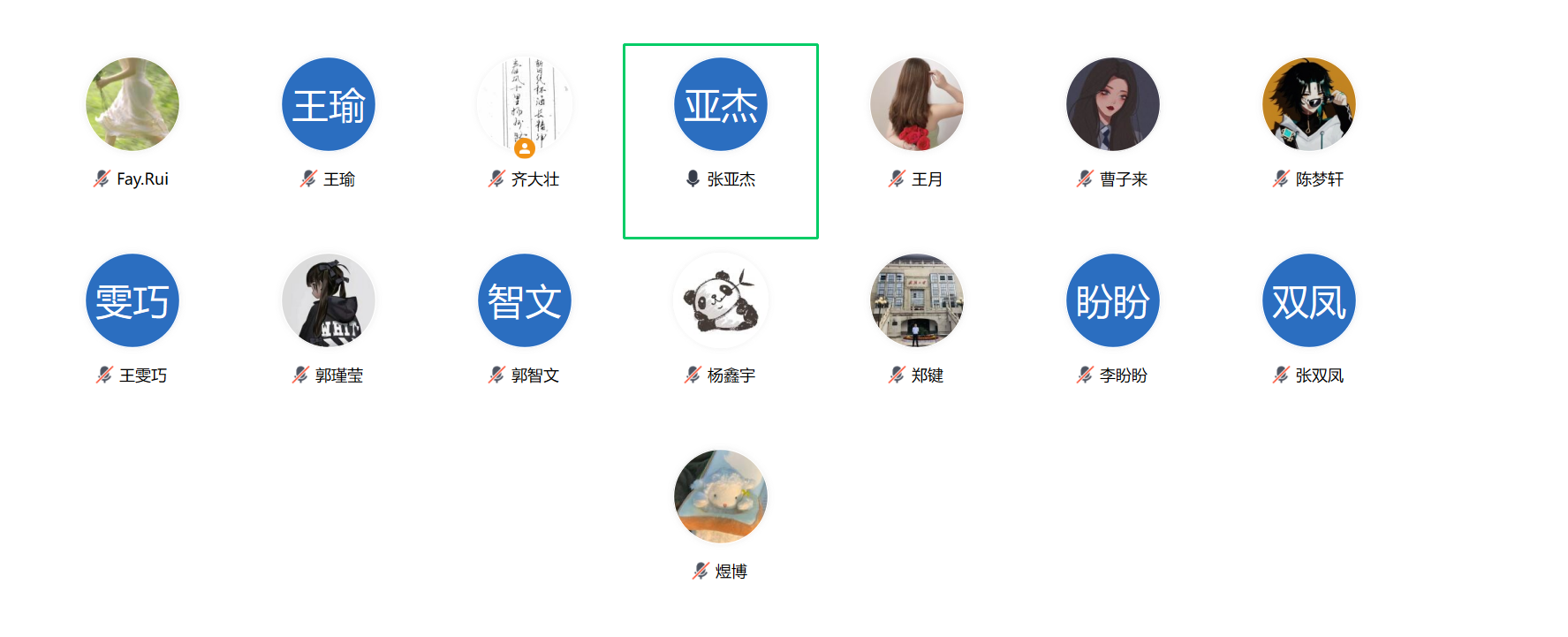
Task: Open 杨鑫宇's panda avatar tile
Action: (721, 301)
